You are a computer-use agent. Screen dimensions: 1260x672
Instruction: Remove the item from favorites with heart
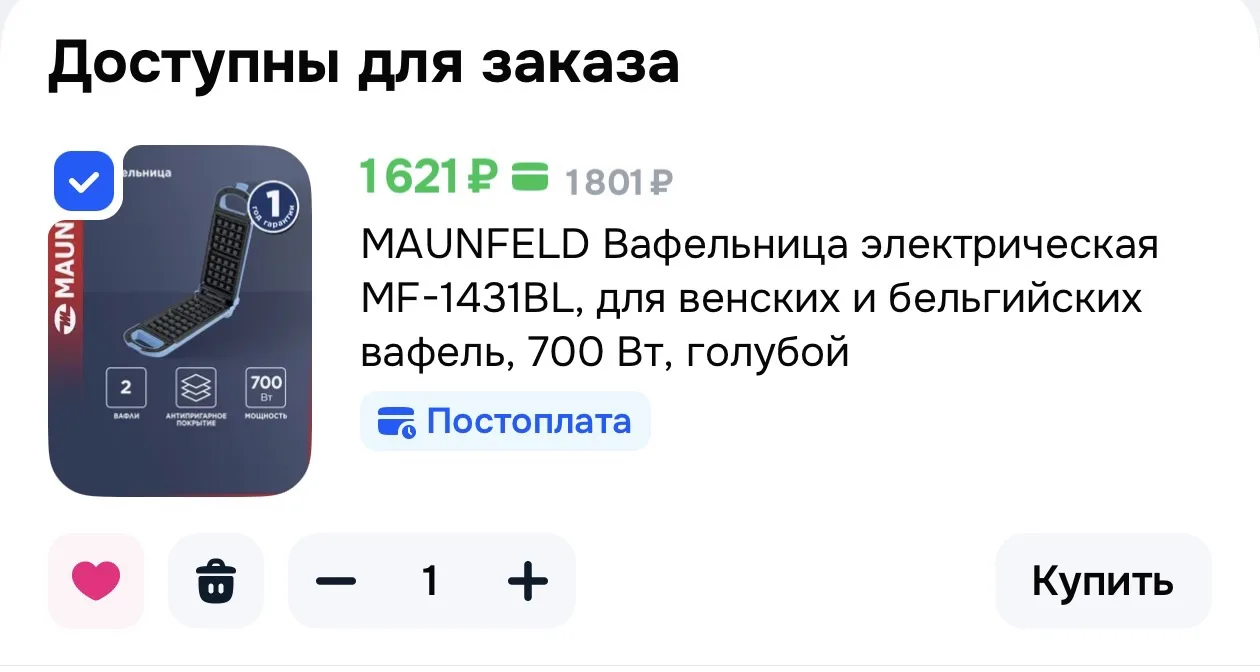(x=96, y=581)
